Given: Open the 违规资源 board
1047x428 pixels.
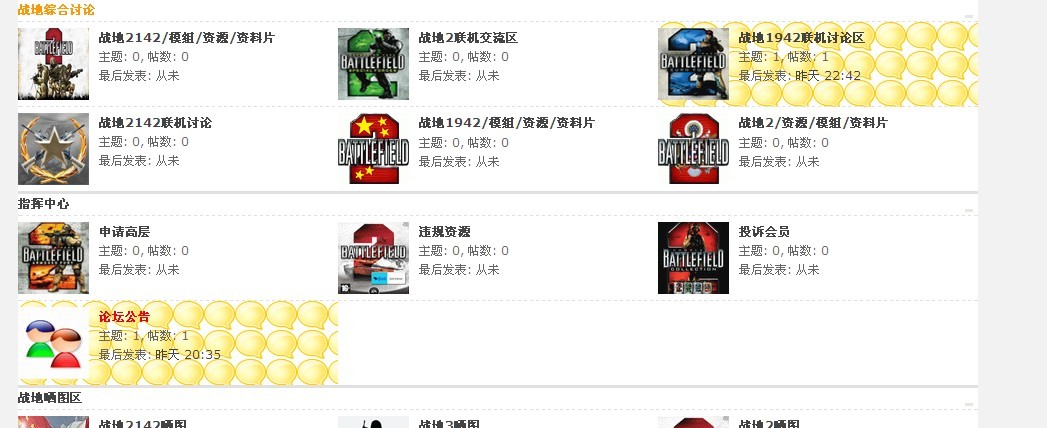Looking at the screenshot, I should coord(444,232).
